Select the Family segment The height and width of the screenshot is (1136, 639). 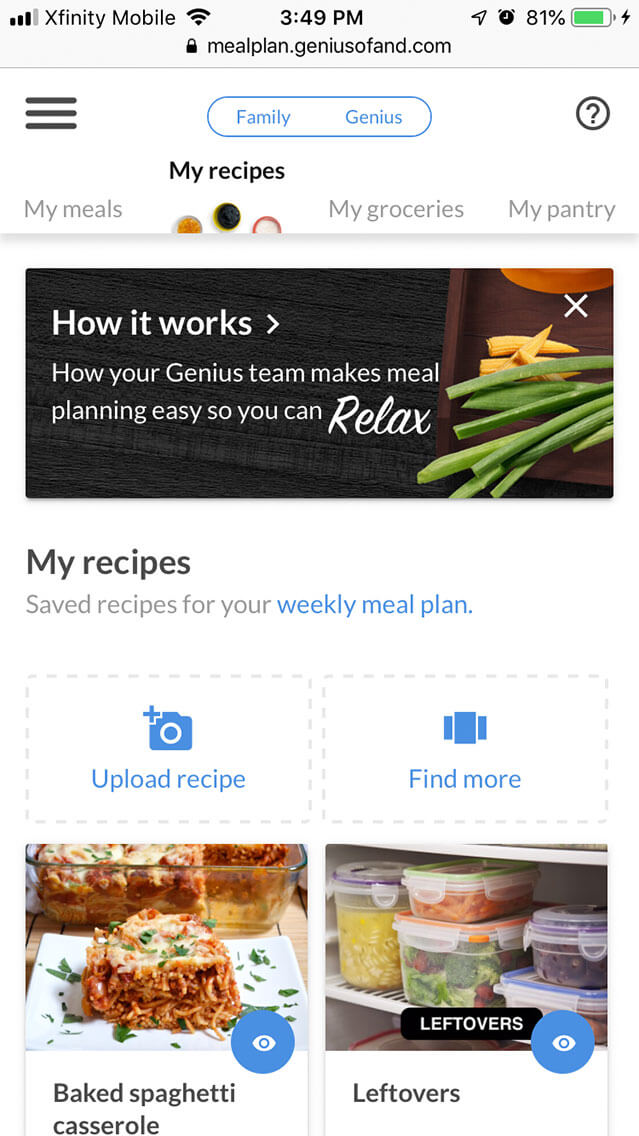[263, 117]
